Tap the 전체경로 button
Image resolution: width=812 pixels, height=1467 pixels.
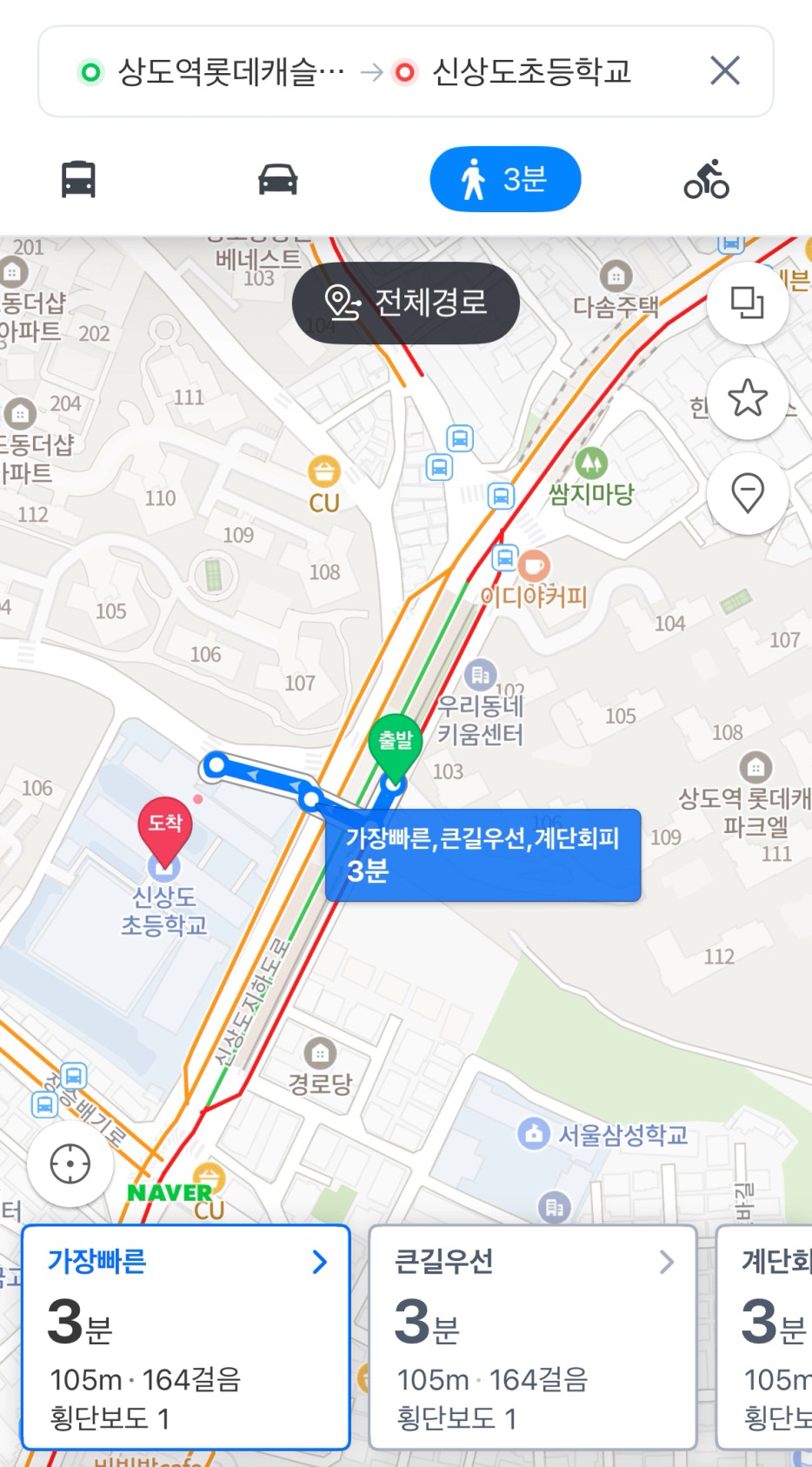click(x=406, y=303)
